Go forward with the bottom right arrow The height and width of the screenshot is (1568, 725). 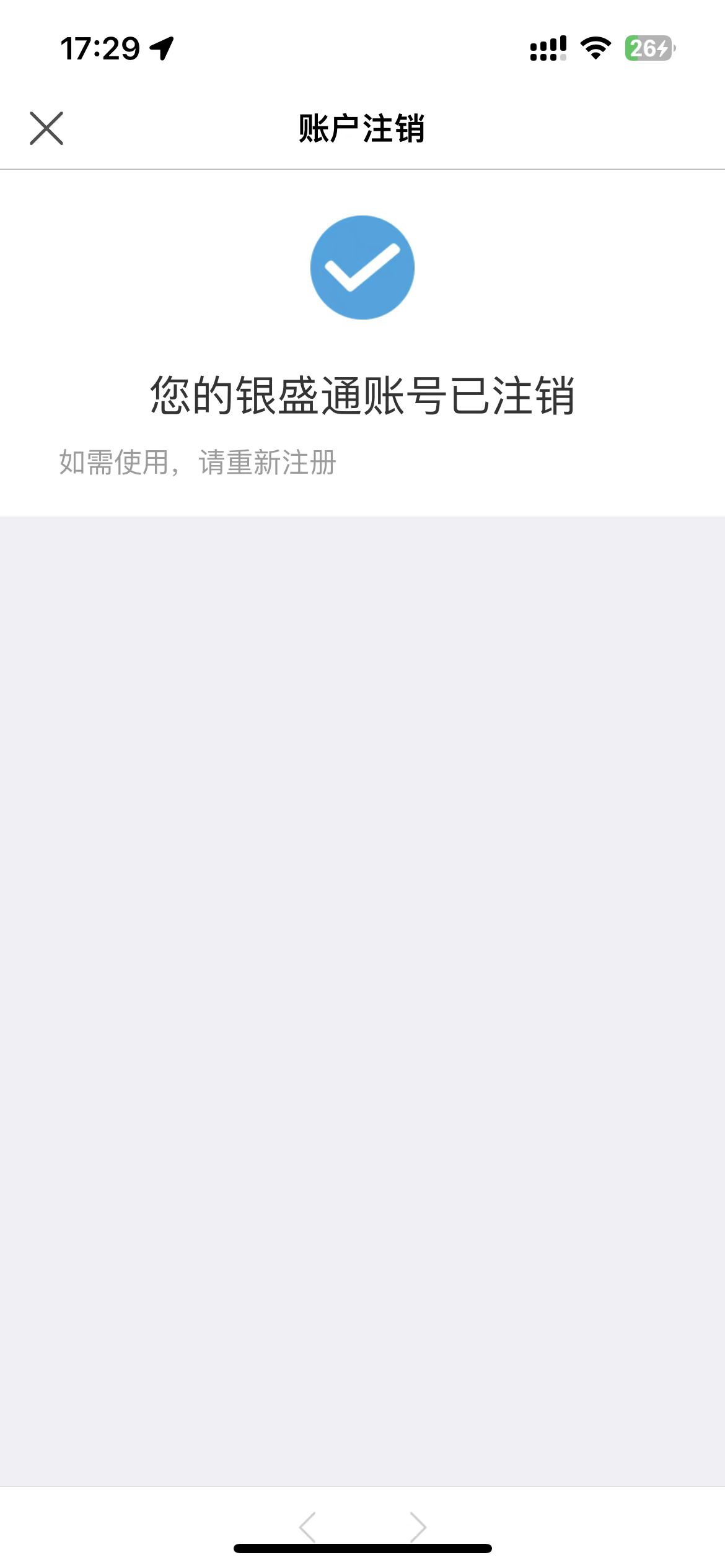pos(418,1527)
